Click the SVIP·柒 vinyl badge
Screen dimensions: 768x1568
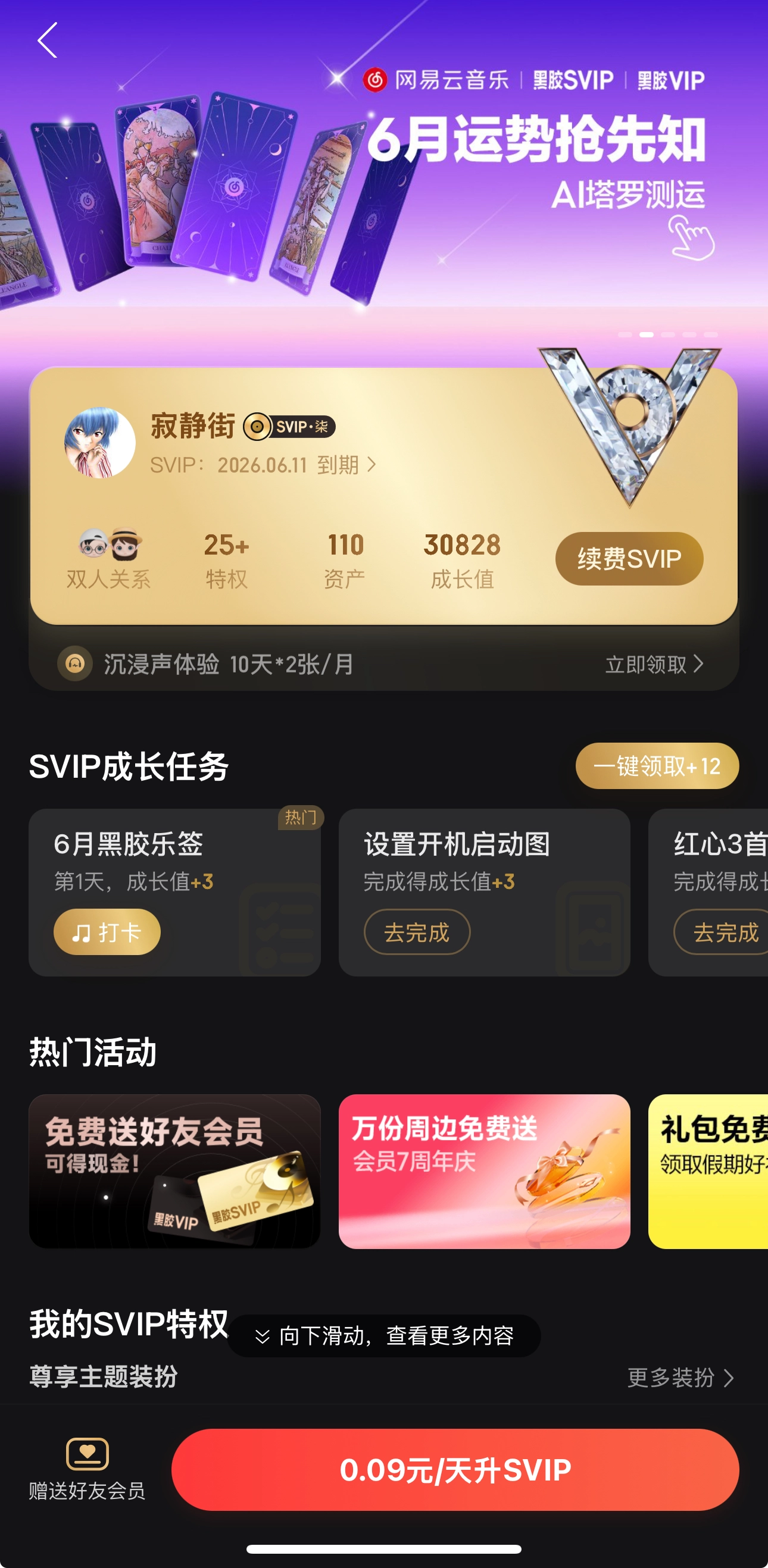[x=291, y=427]
